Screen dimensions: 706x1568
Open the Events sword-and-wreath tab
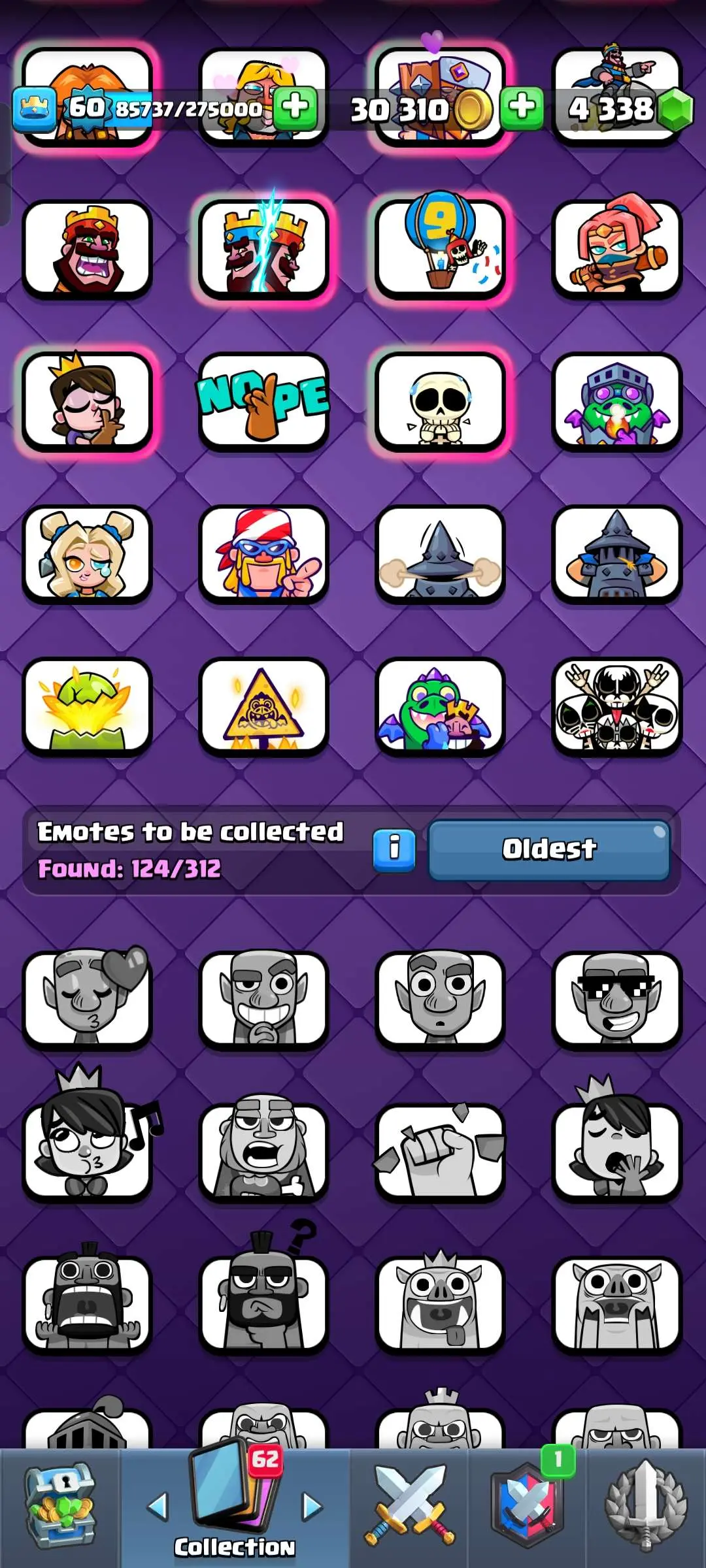pos(646,1506)
